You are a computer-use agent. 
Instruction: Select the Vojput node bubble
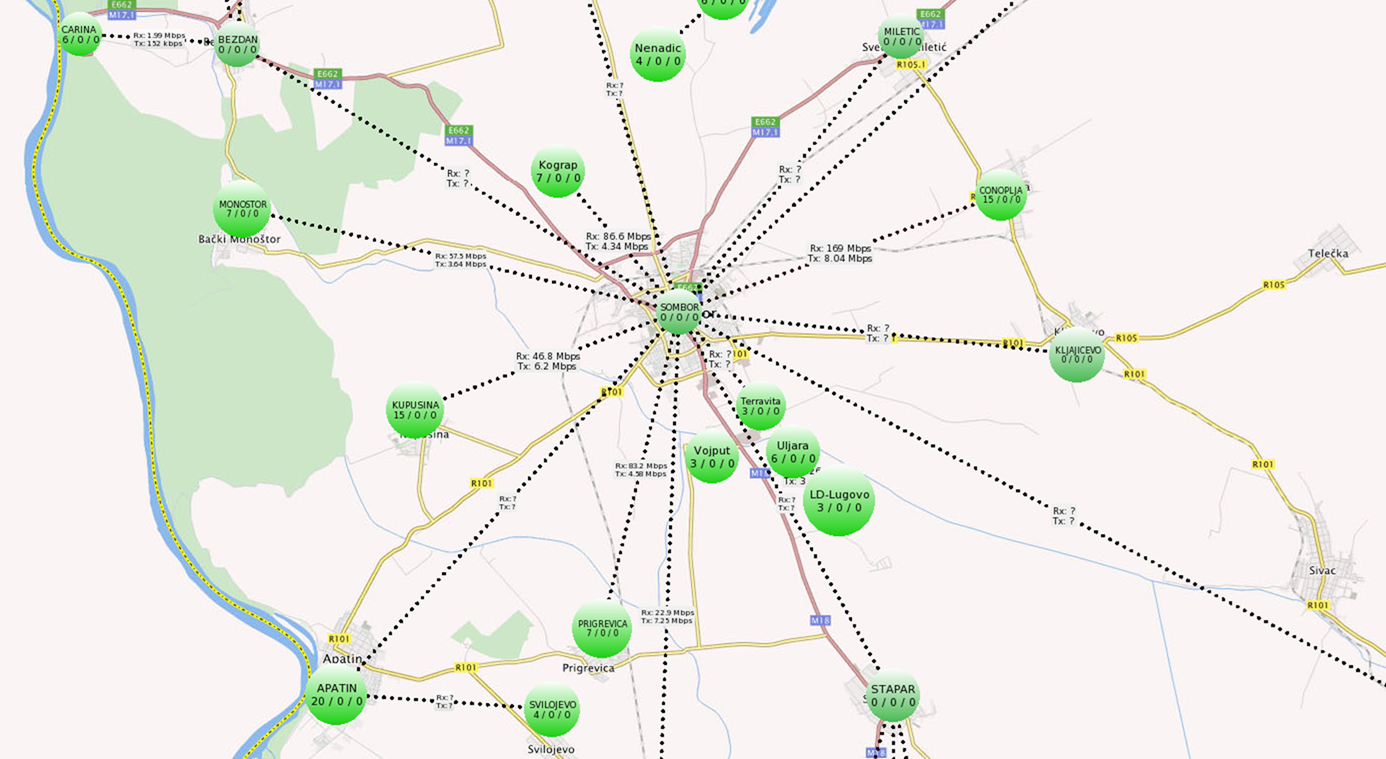click(712, 457)
